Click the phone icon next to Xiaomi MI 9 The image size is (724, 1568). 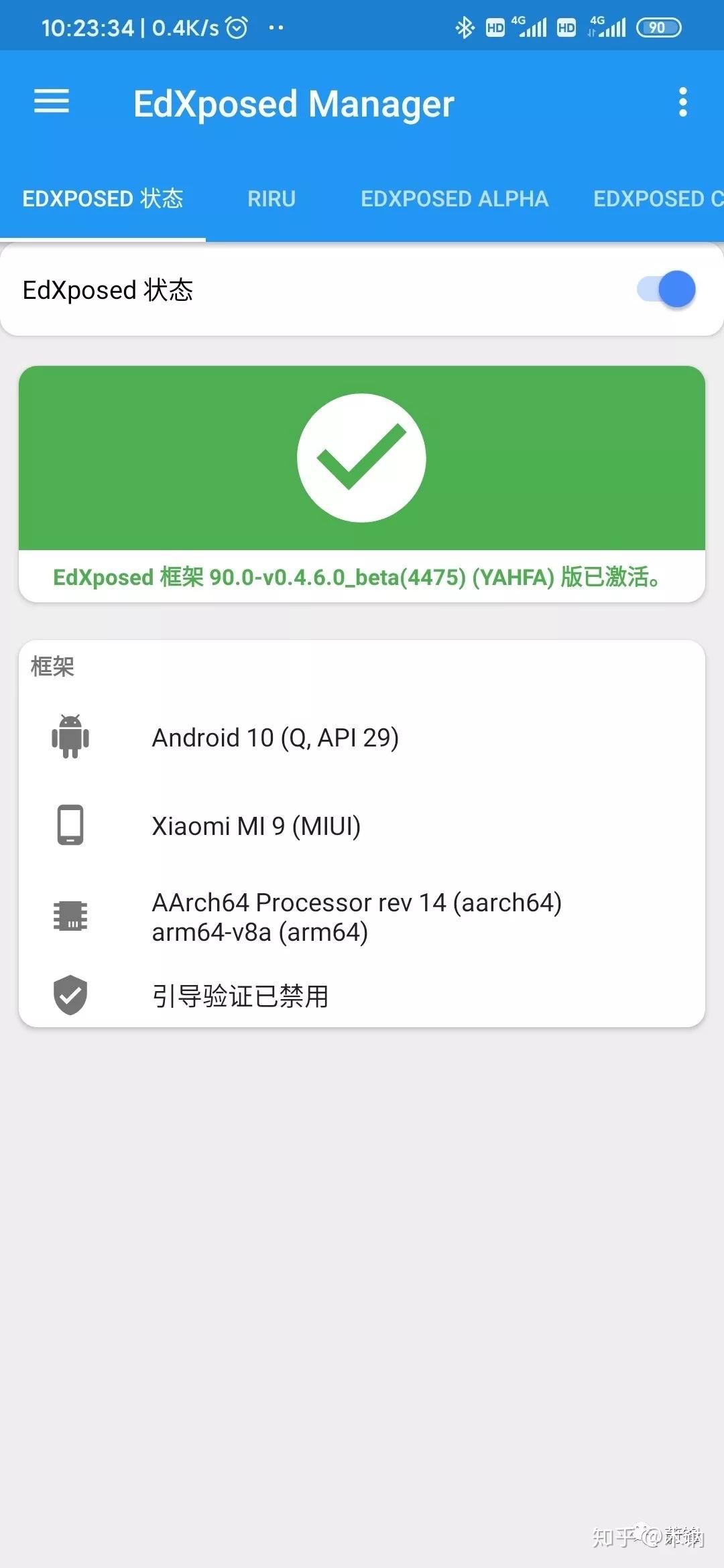pyautogui.click(x=69, y=825)
